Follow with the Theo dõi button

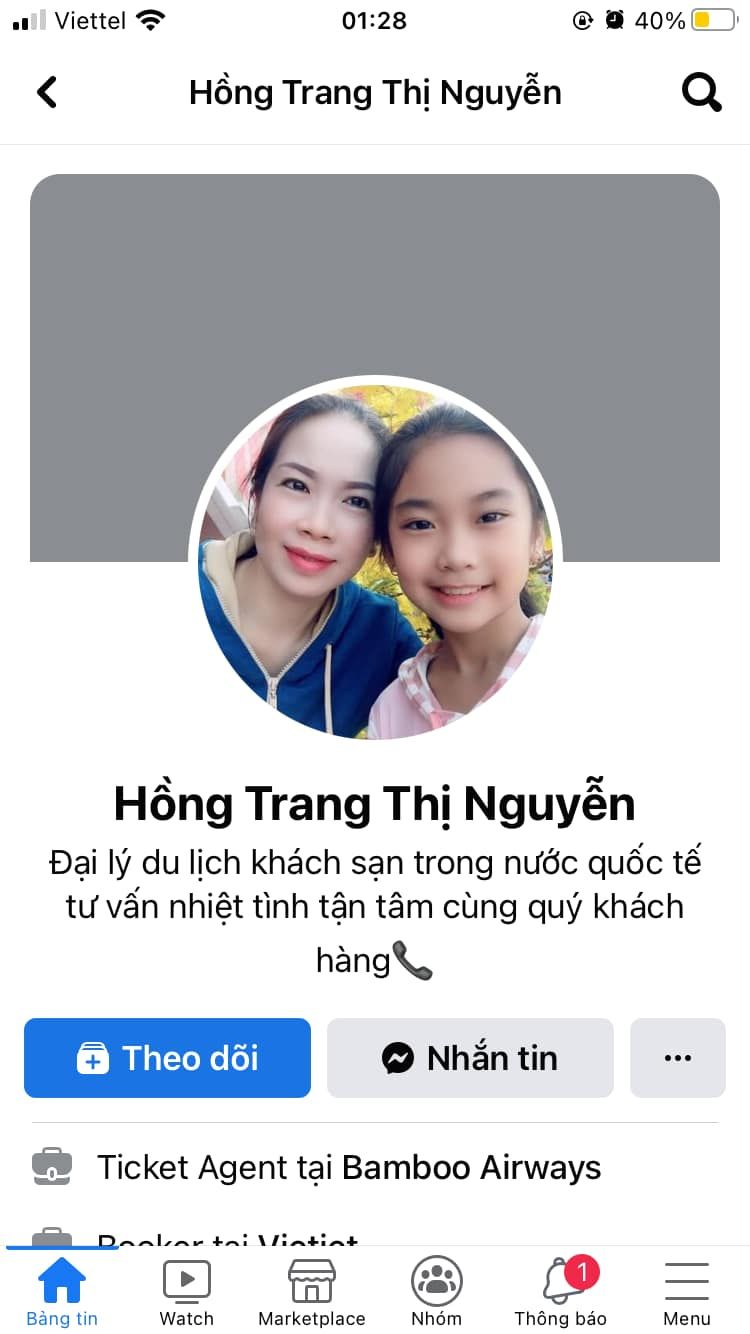coord(167,1058)
